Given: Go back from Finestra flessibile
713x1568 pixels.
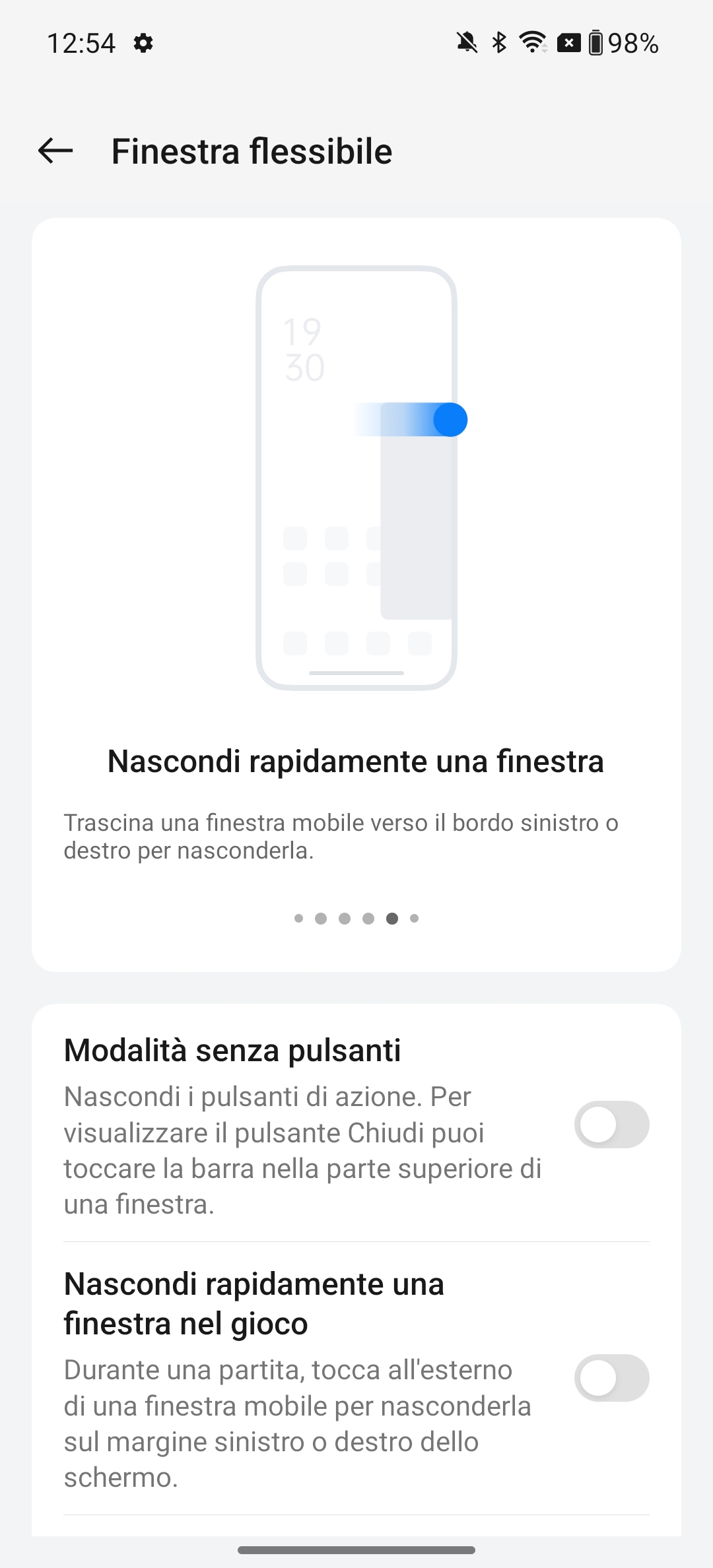Looking at the screenshot, I should [55, 151].
